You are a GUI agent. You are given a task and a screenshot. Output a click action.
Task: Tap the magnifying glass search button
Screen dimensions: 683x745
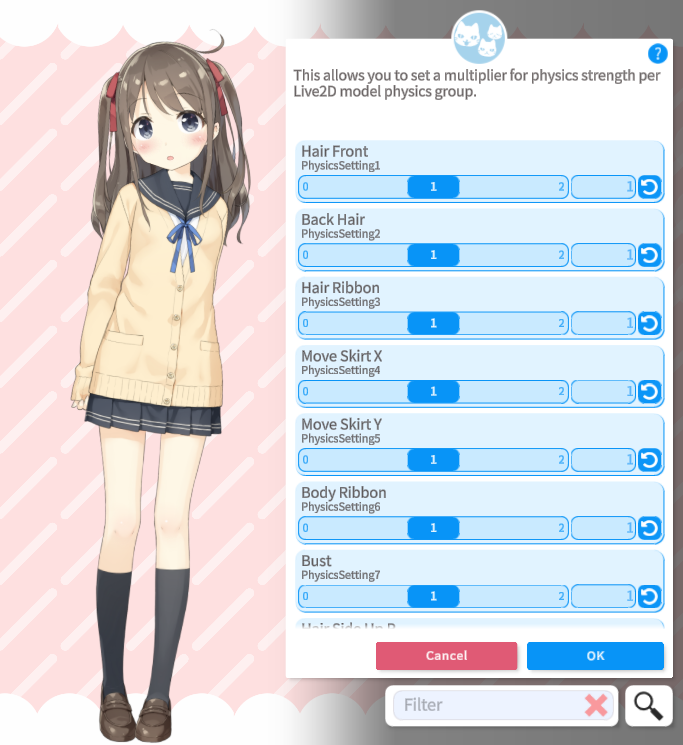coord(648,705)
